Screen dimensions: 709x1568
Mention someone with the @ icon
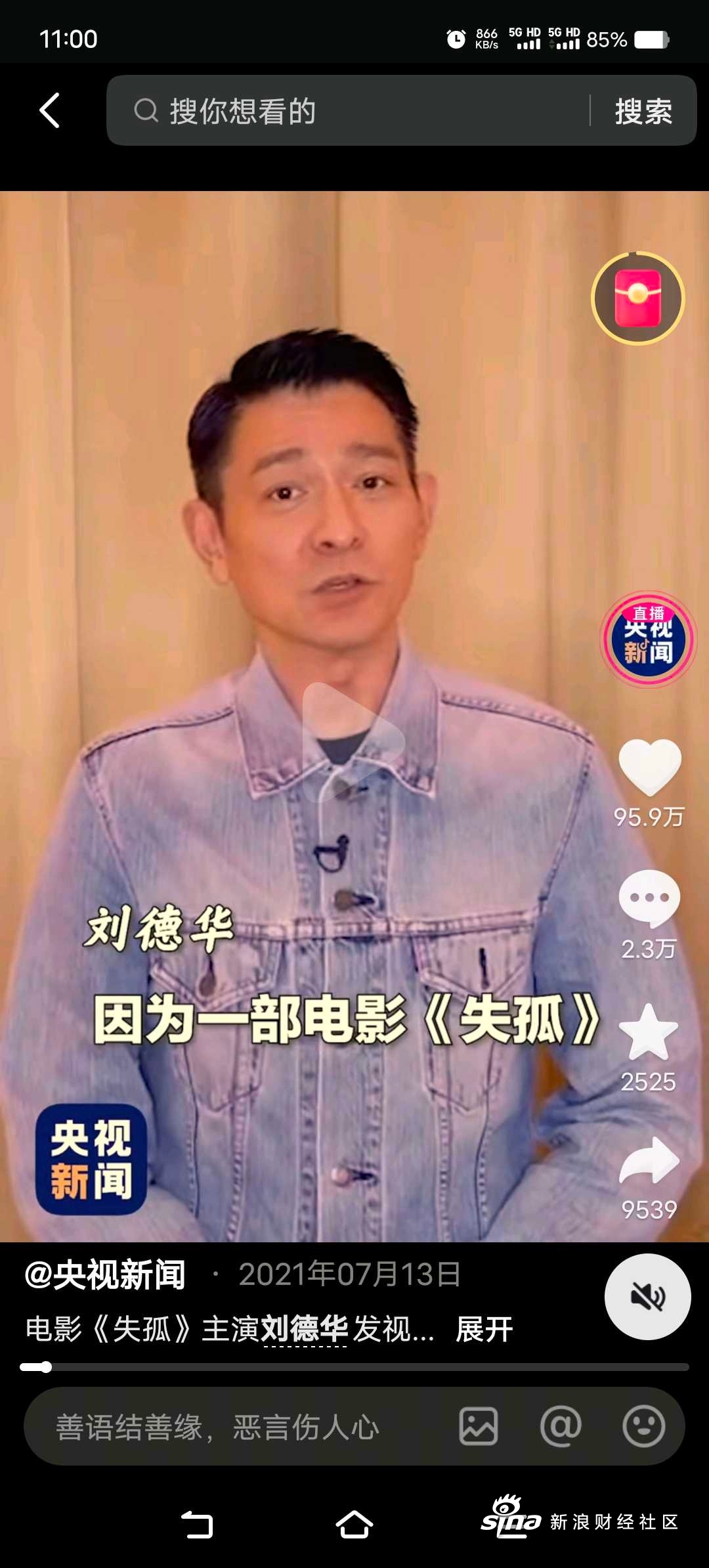pos(561,1426)
